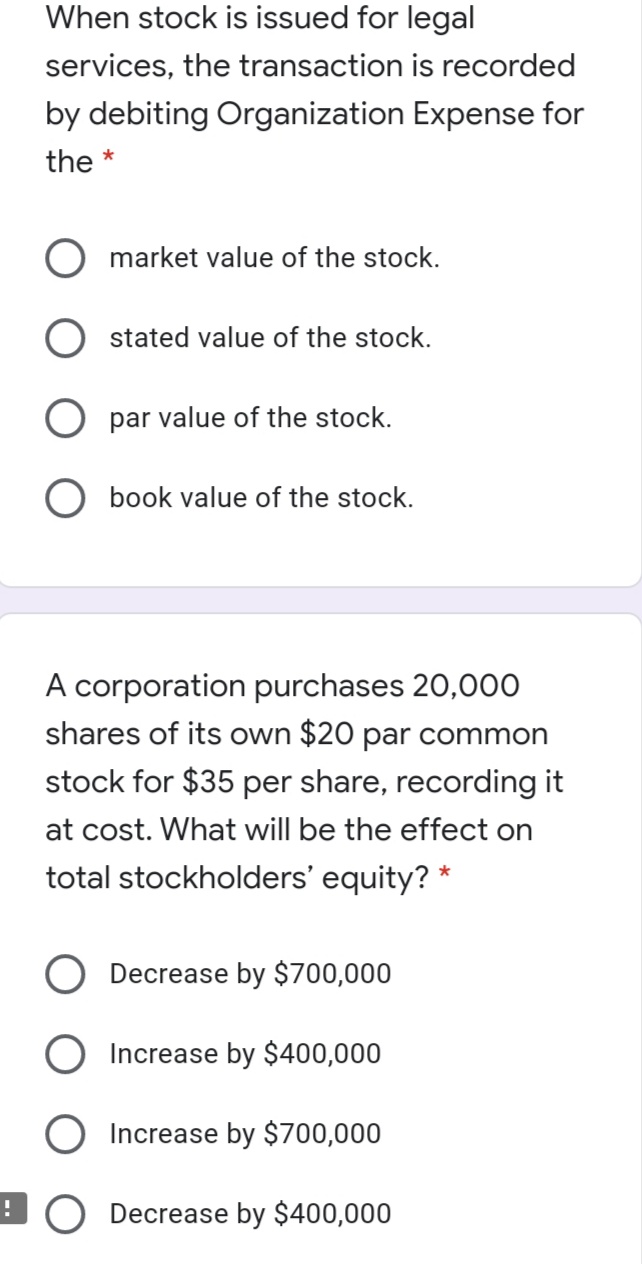
Task: Choose 'stated value of the stock' answer
Action: [x=66, y=339]
